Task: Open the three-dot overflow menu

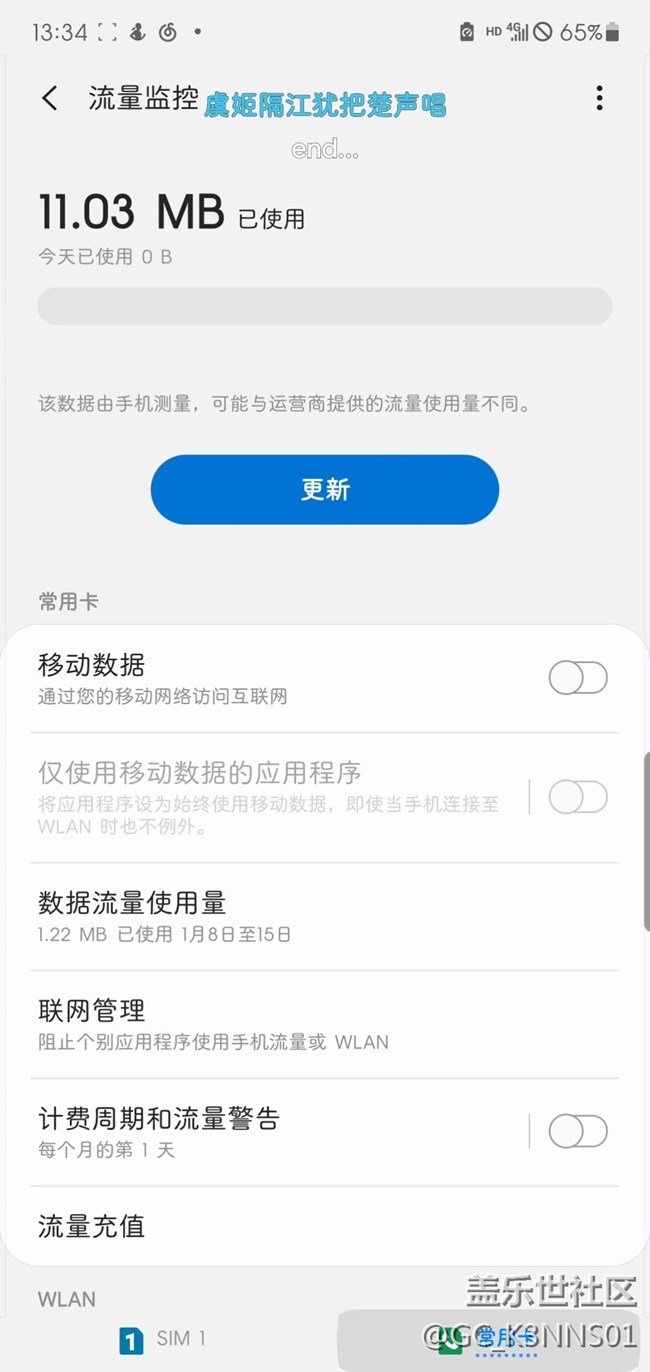Action: [x=599, y=98]
